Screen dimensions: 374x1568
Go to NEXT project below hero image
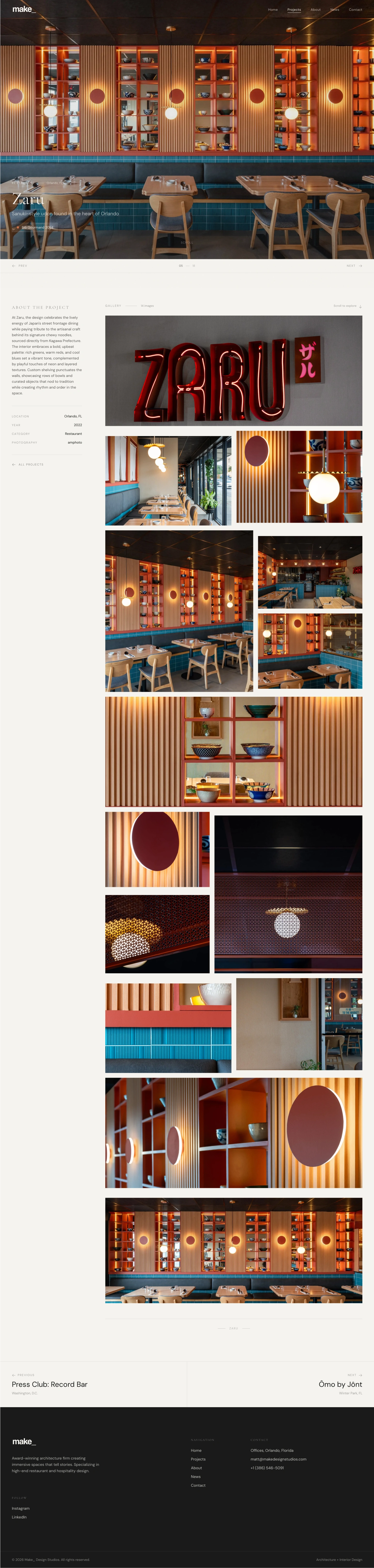point(354,266)
